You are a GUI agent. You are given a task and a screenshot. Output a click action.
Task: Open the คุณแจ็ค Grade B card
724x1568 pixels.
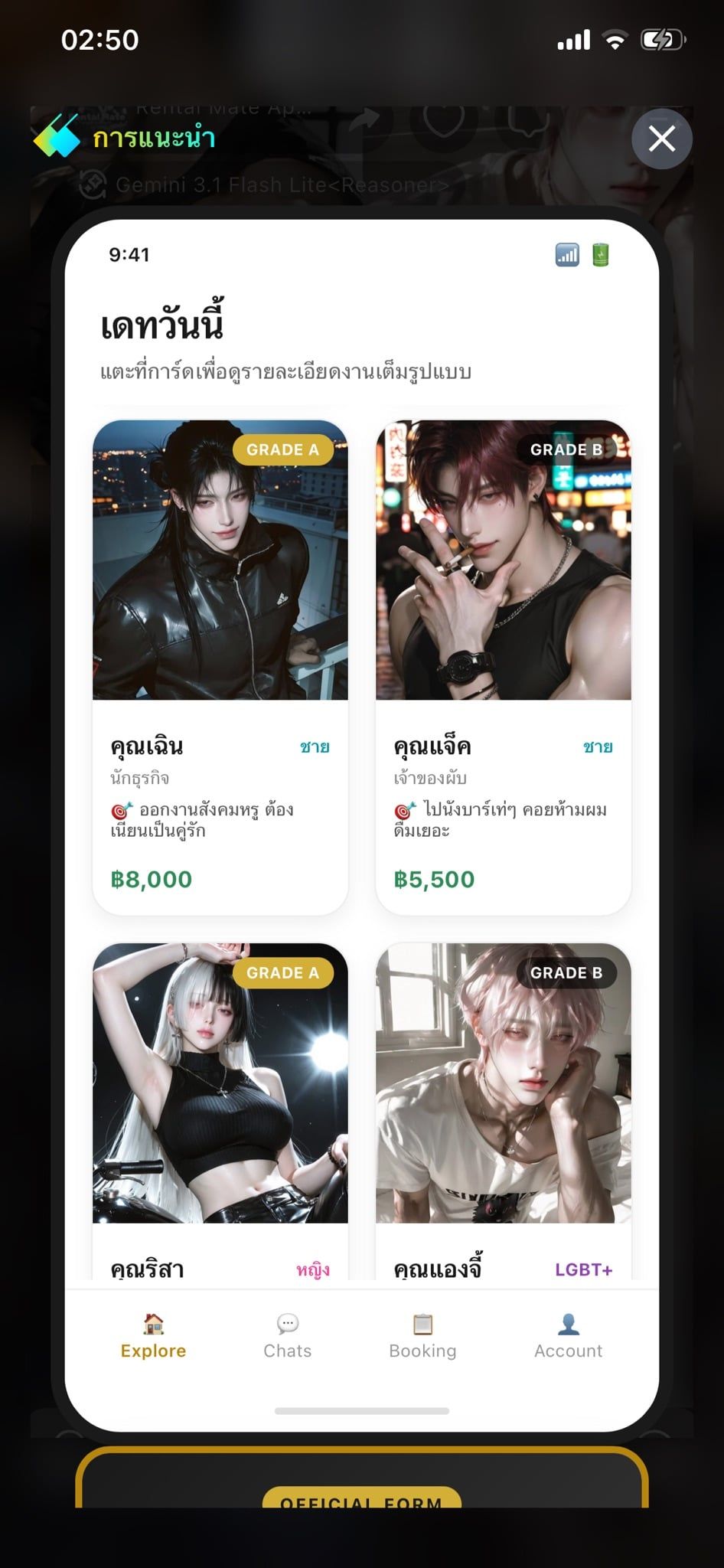(x=504, y=667)
